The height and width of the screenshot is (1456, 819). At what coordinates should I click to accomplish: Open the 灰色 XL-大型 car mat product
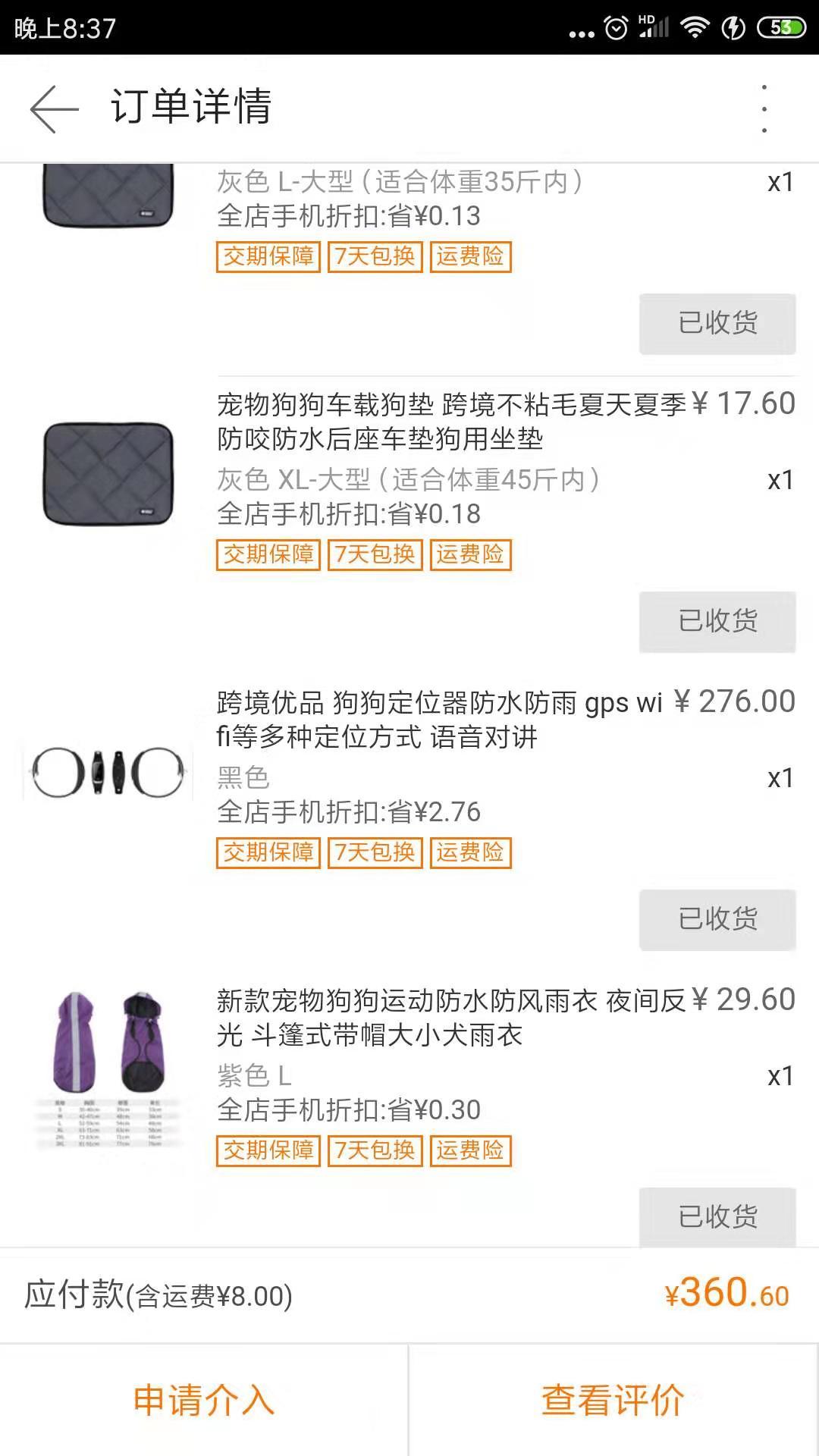point(452,422)
